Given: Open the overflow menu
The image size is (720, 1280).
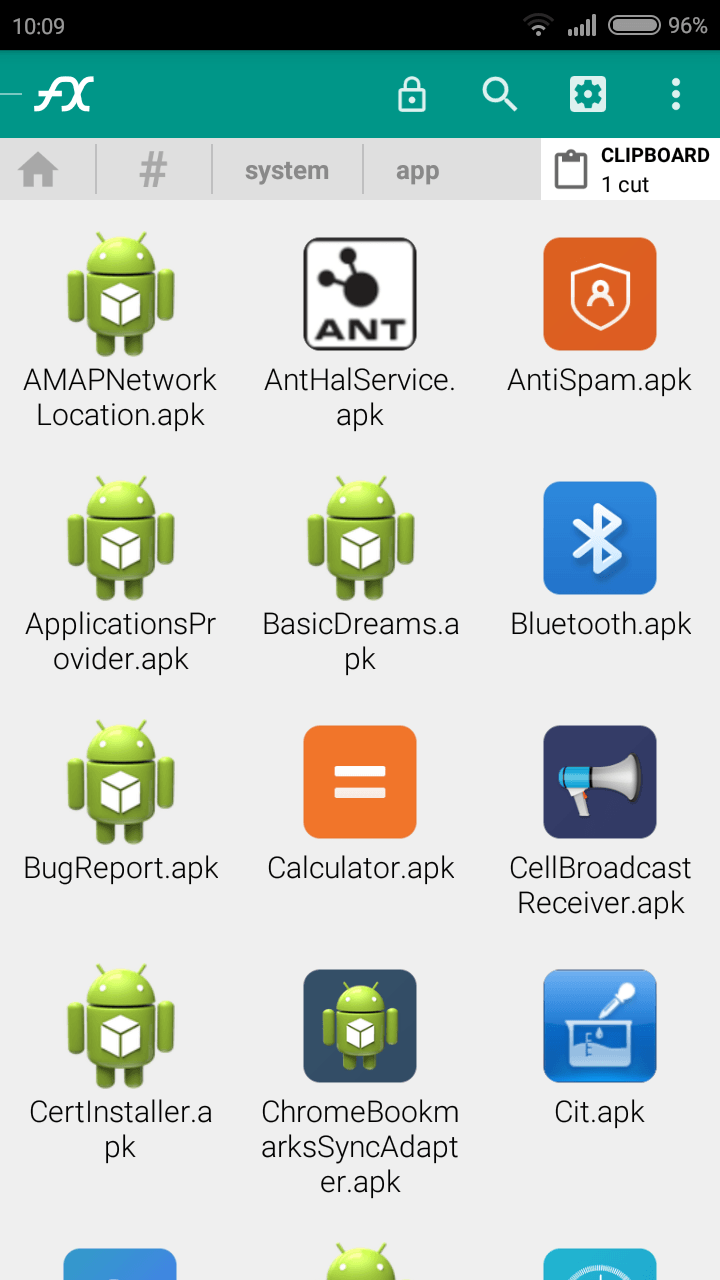Looking at the screenshot, I should click(676, 95).
